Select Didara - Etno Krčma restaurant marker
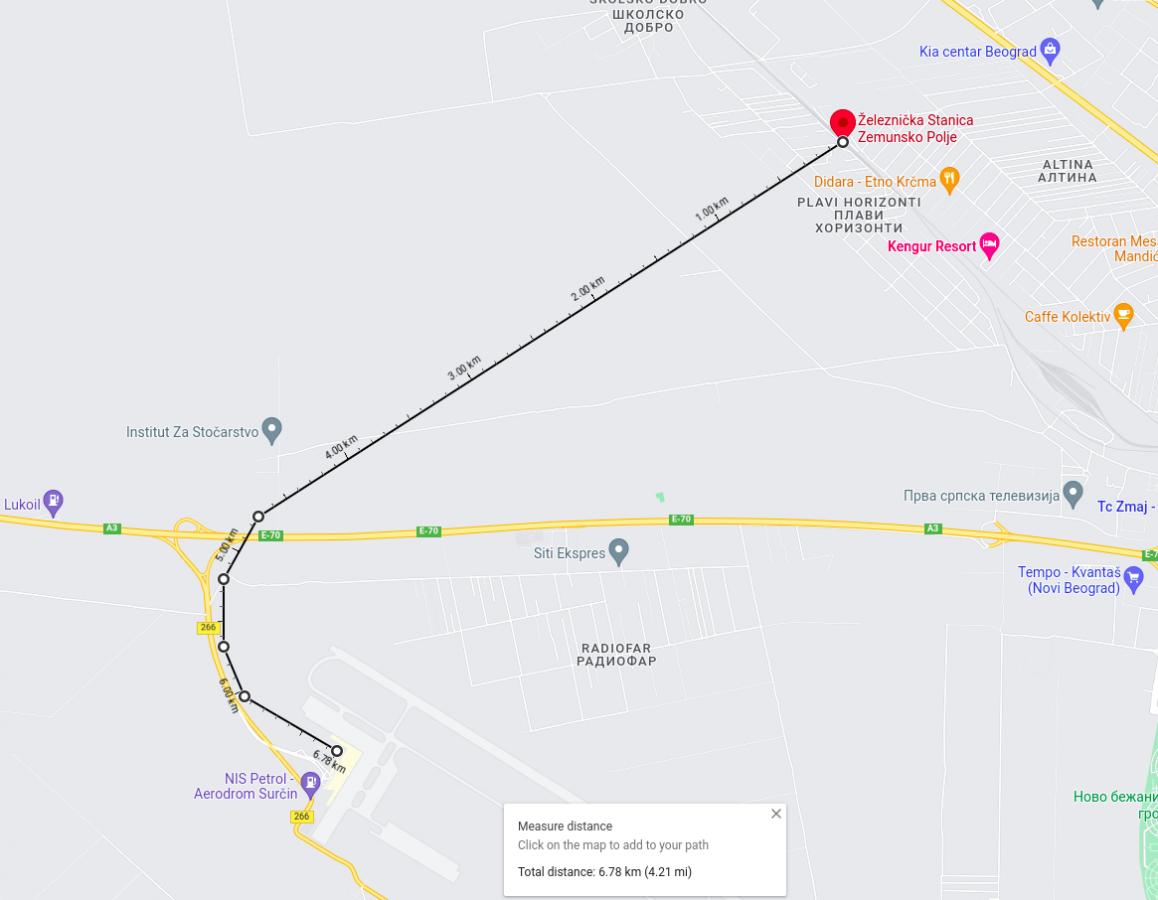 (949, 179)
